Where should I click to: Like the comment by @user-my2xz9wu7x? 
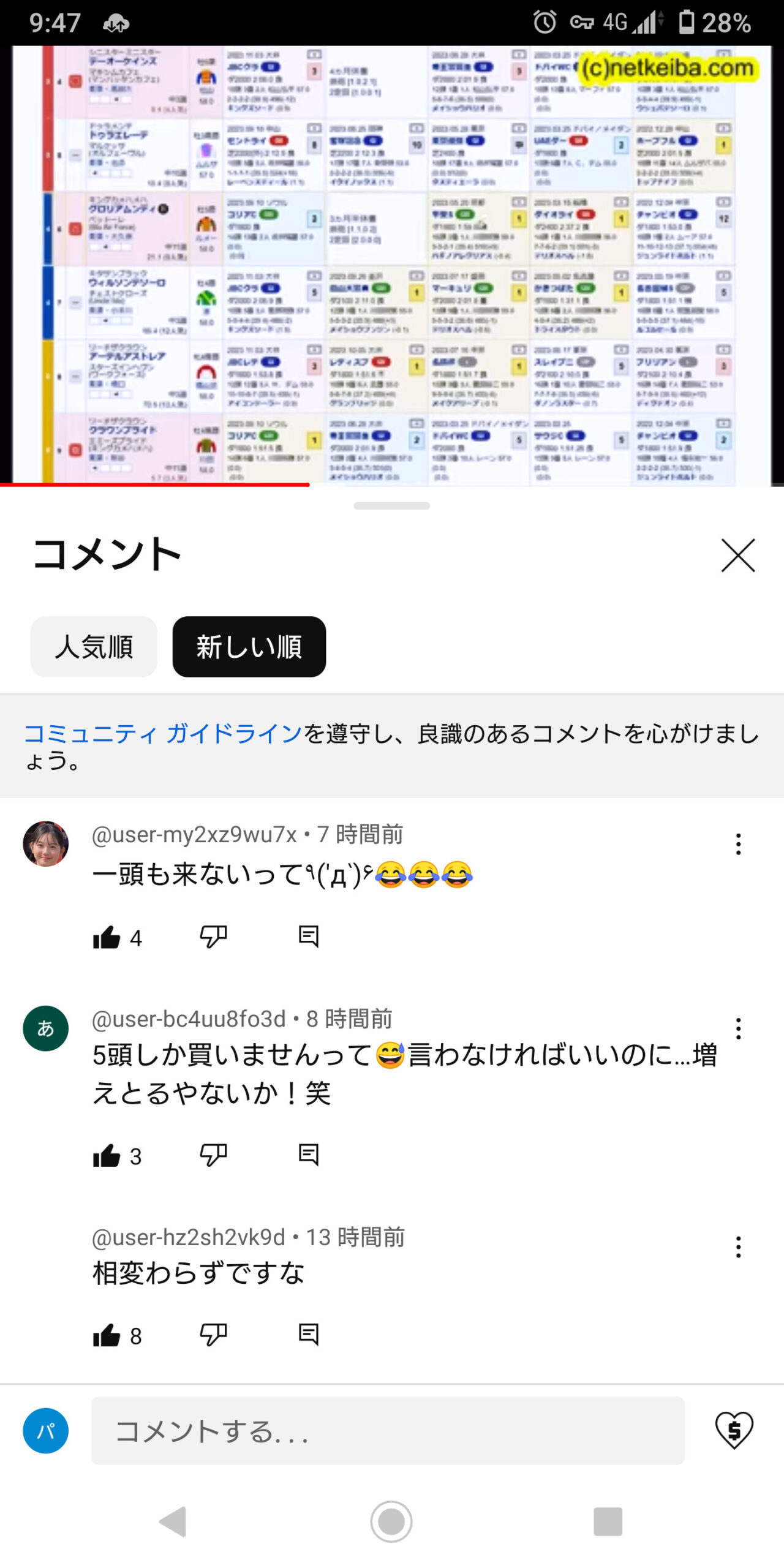(107, 937)
